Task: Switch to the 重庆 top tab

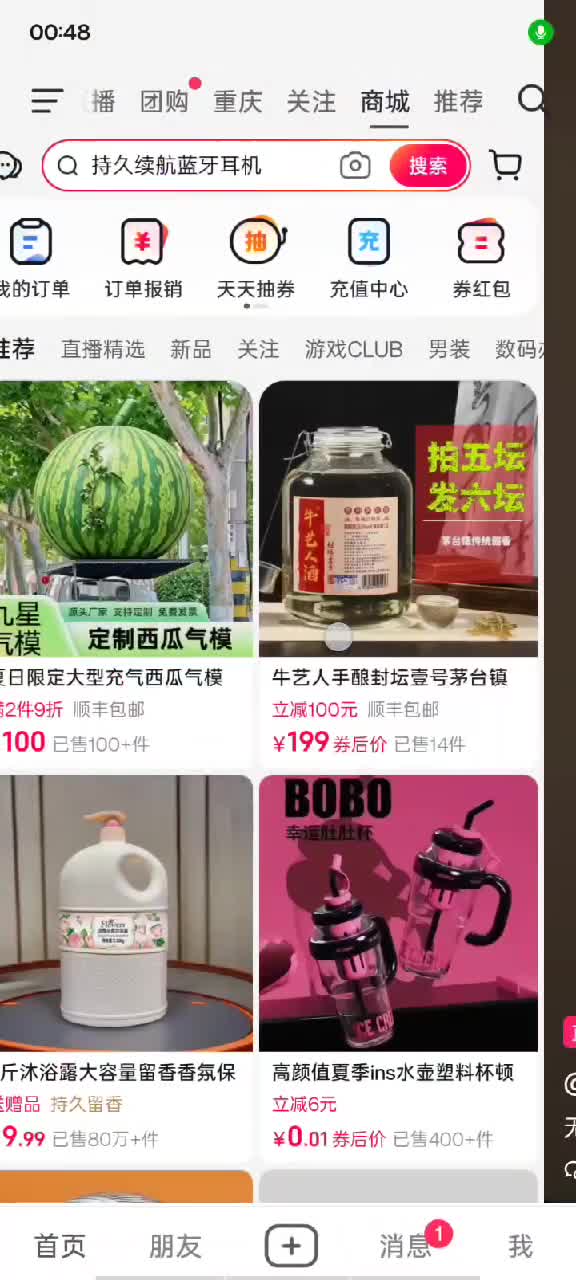Action: 237,101
